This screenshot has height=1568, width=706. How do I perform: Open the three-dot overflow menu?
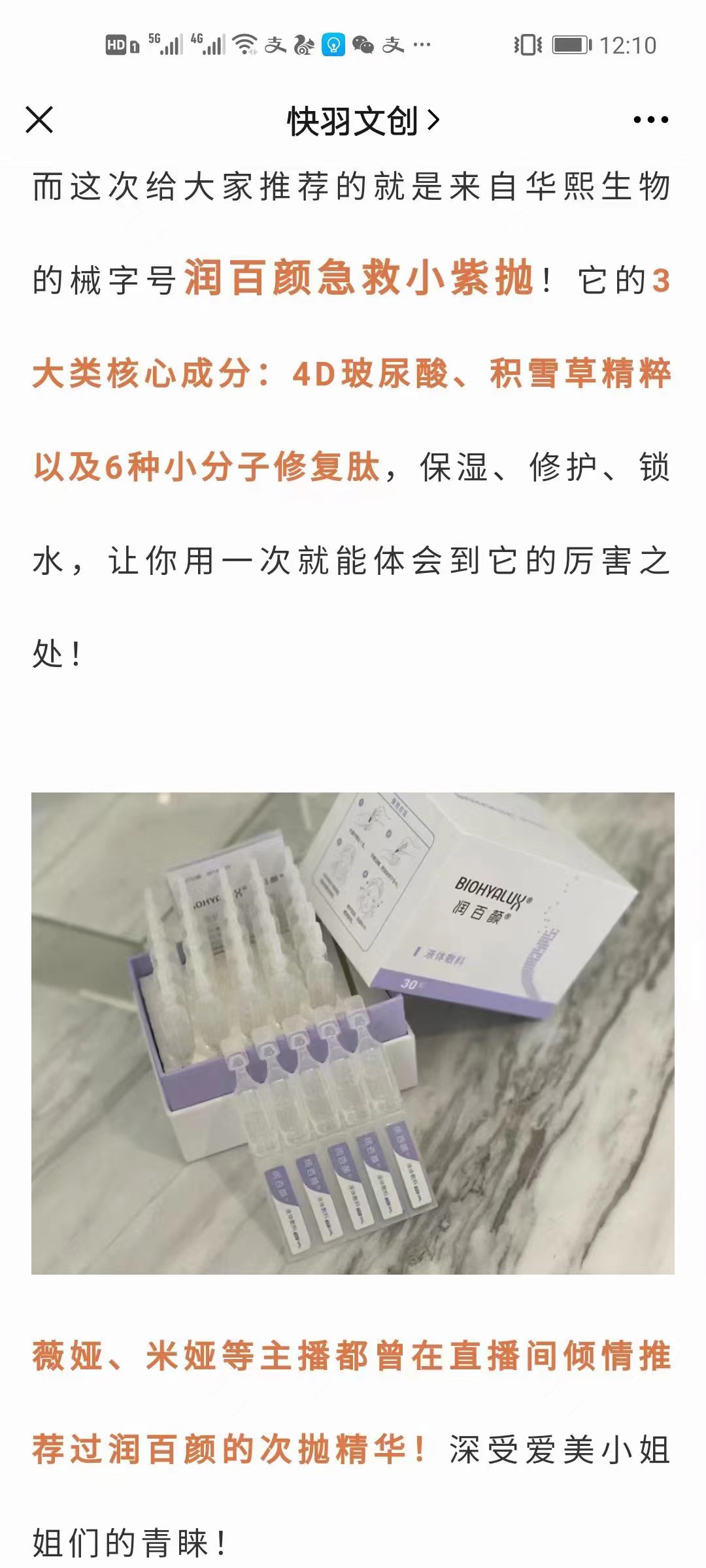(650, 120)
